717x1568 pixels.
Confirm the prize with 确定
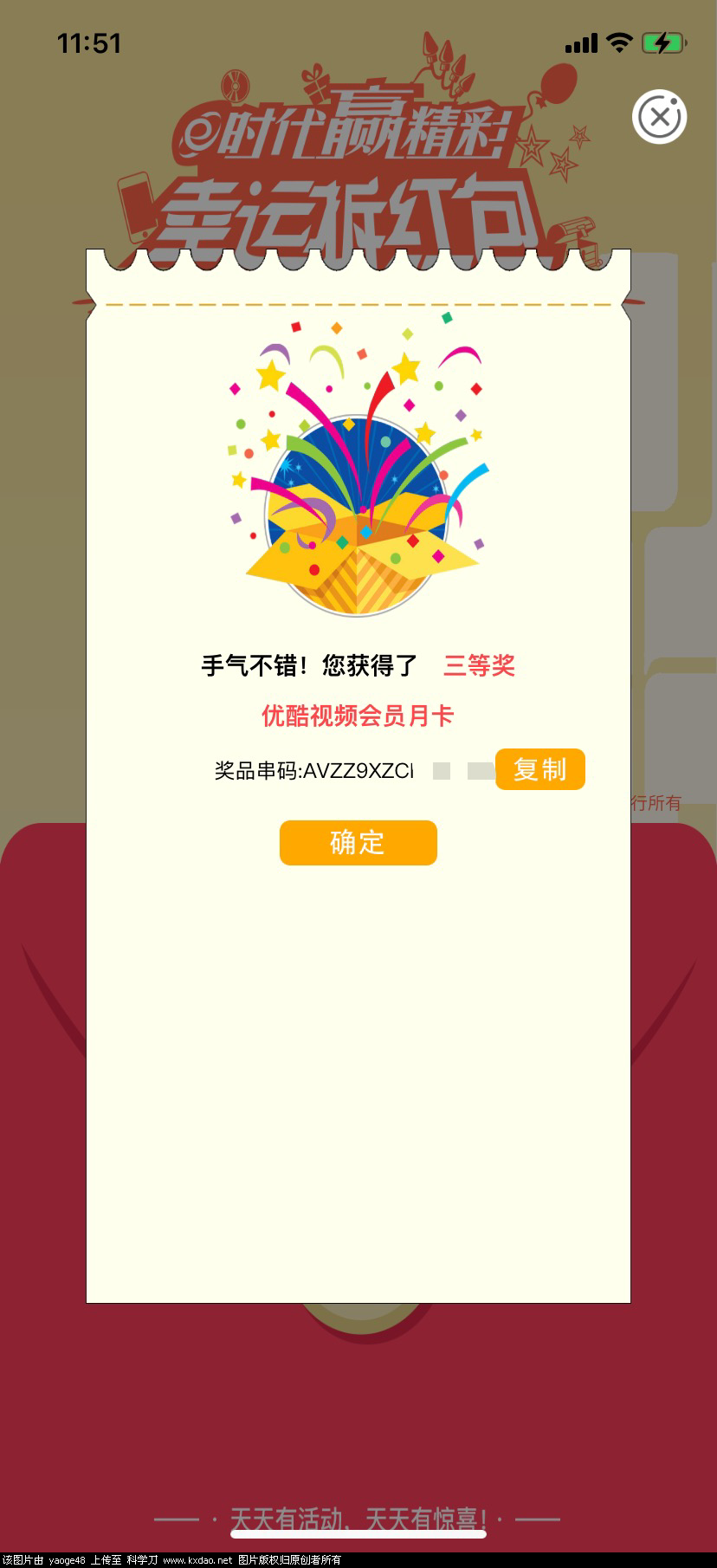(x=358, y=842)
